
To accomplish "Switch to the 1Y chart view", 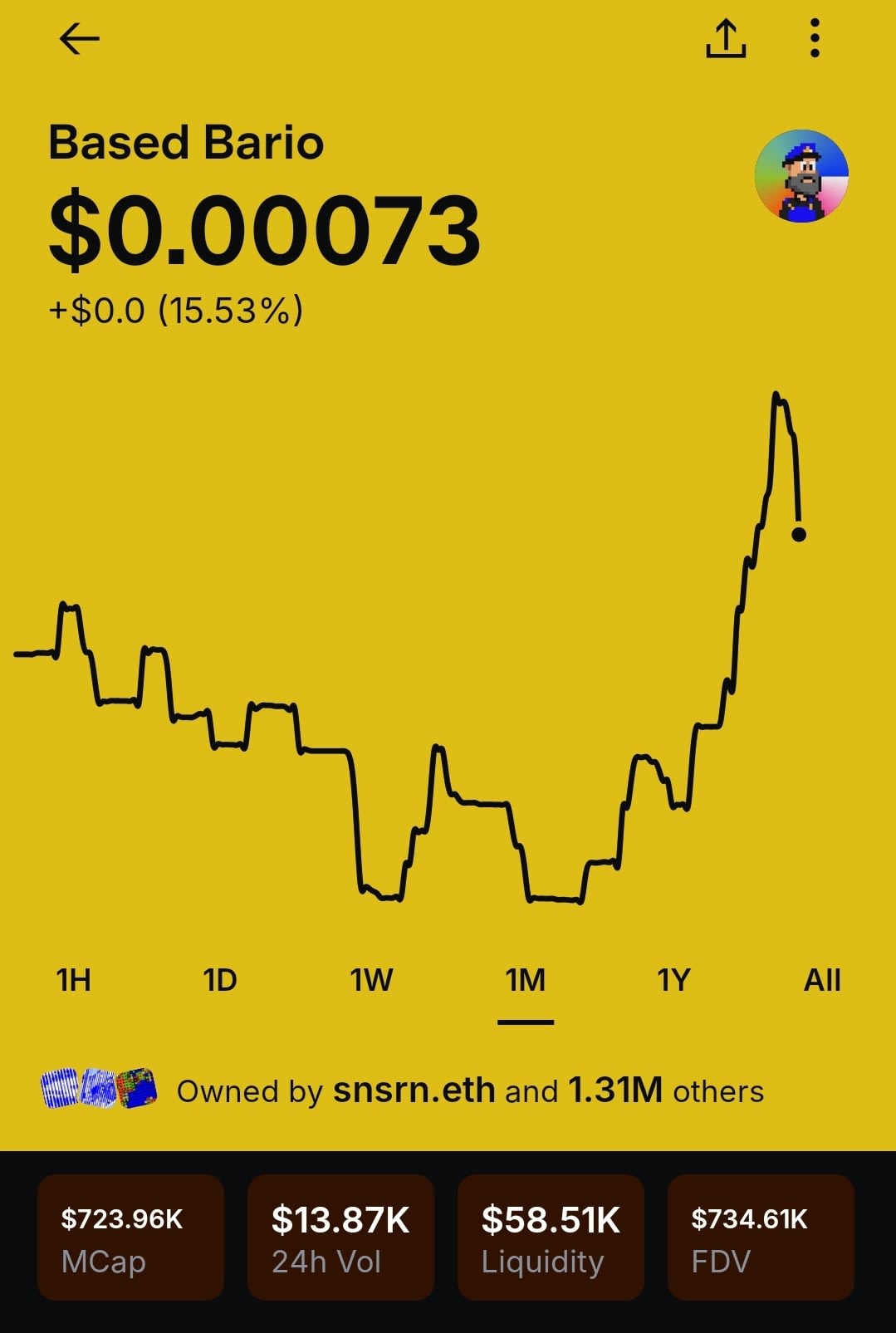I will click(x=673, y=981).
